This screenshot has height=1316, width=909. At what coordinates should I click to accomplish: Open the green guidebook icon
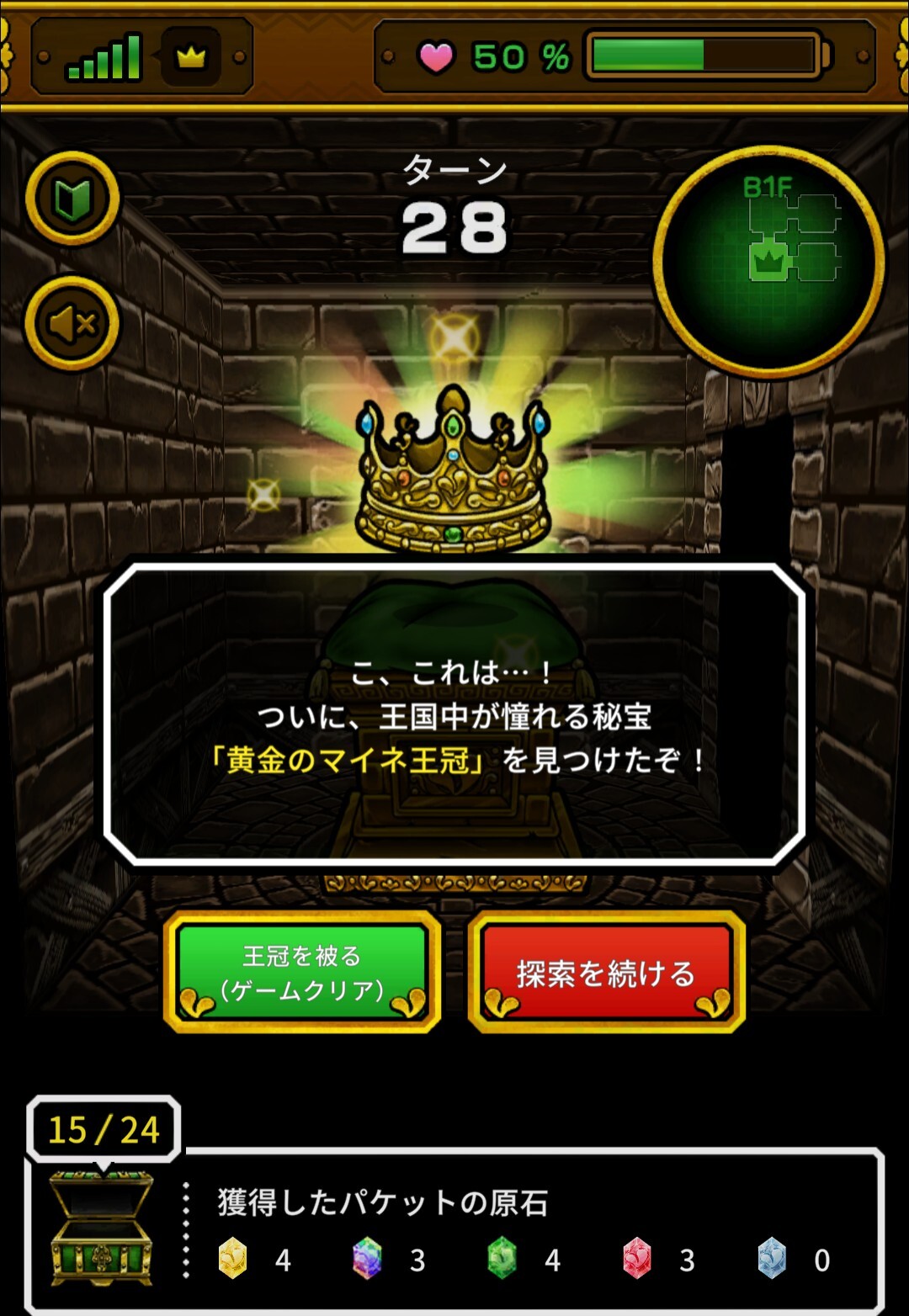point(72,199)
